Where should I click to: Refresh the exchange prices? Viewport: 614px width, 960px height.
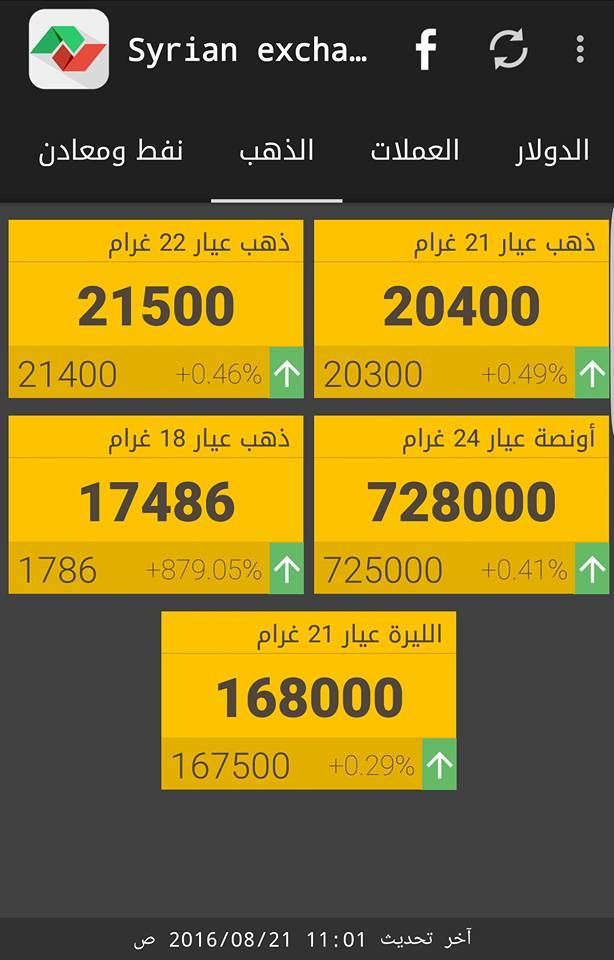coord(508,49)
